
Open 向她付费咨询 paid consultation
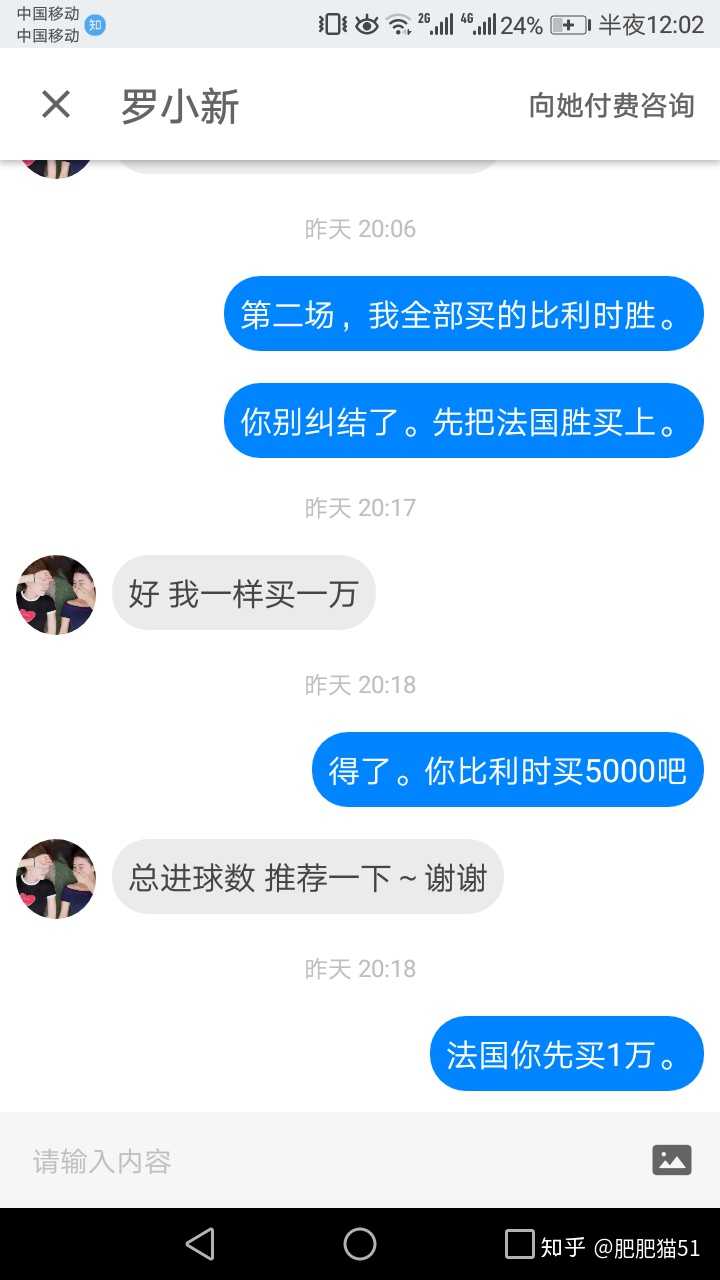pyautogui.click(x=613, y=105)
